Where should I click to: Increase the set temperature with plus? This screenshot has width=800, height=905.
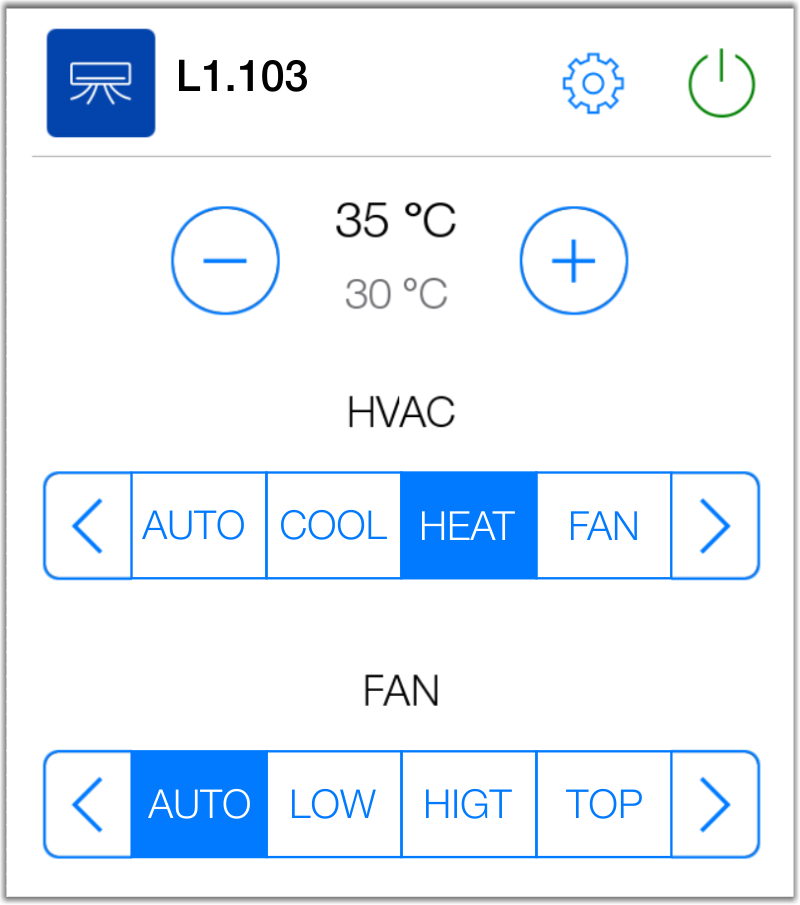tap(574, 260)
